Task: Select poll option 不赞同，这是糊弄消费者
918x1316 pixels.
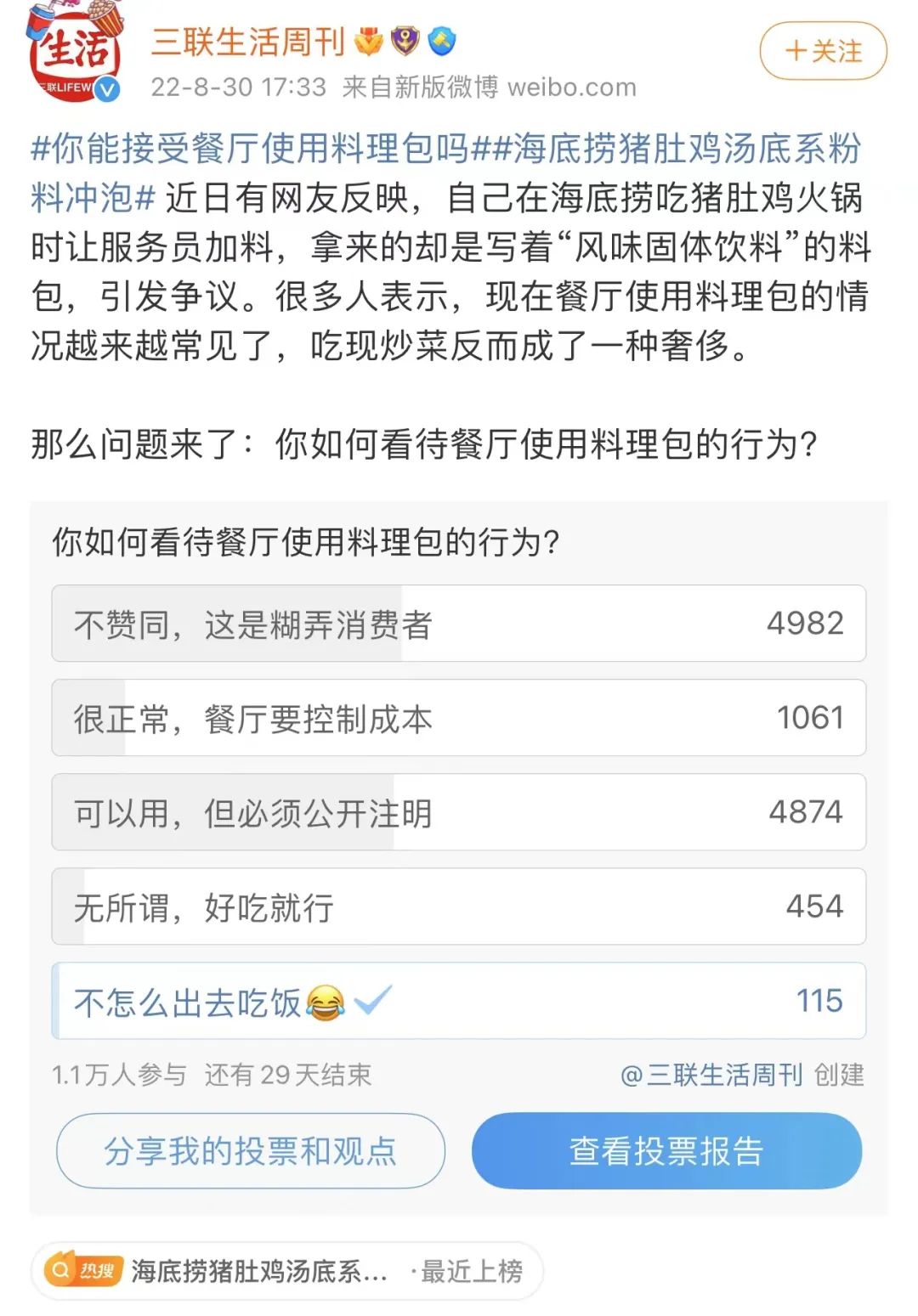Action: [458, 624]
